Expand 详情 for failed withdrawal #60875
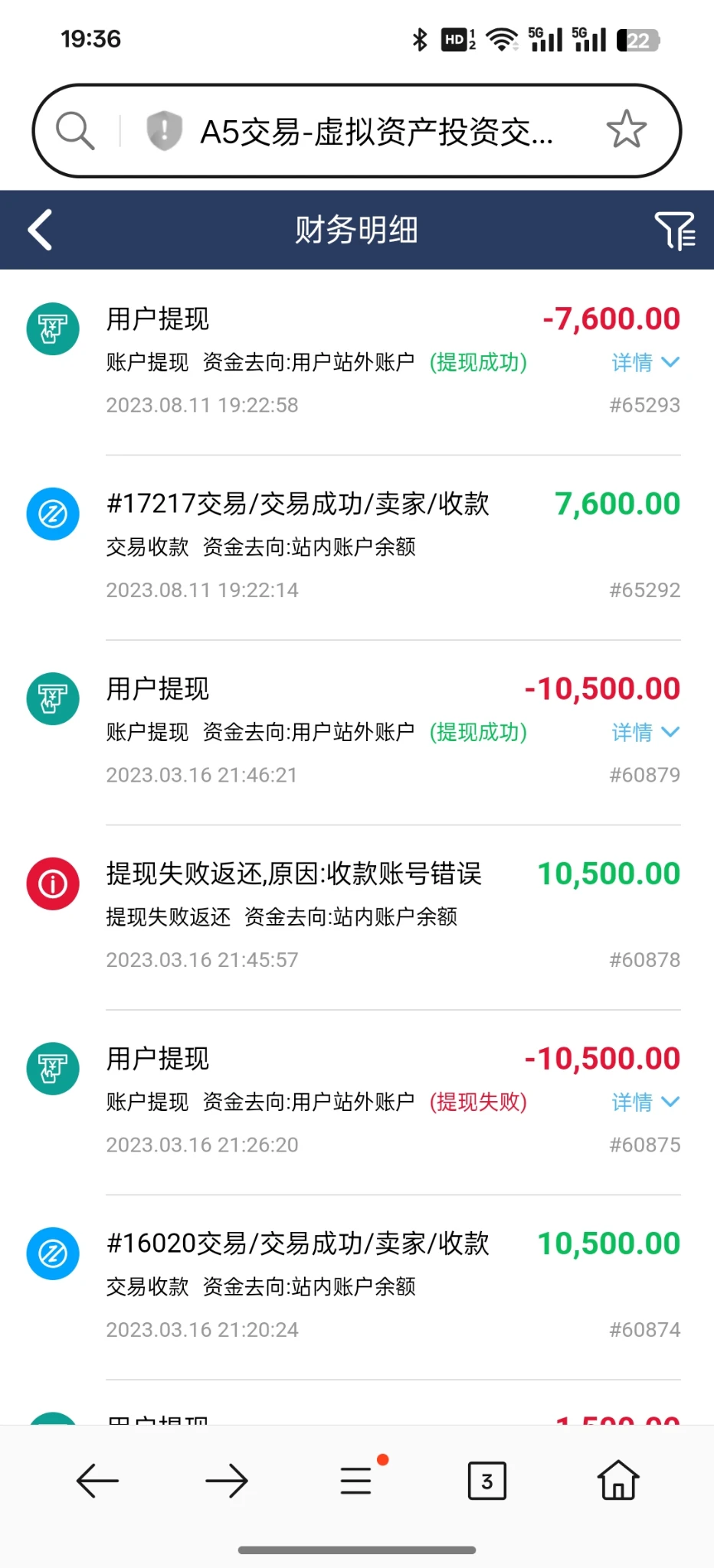 [645, 1102]
